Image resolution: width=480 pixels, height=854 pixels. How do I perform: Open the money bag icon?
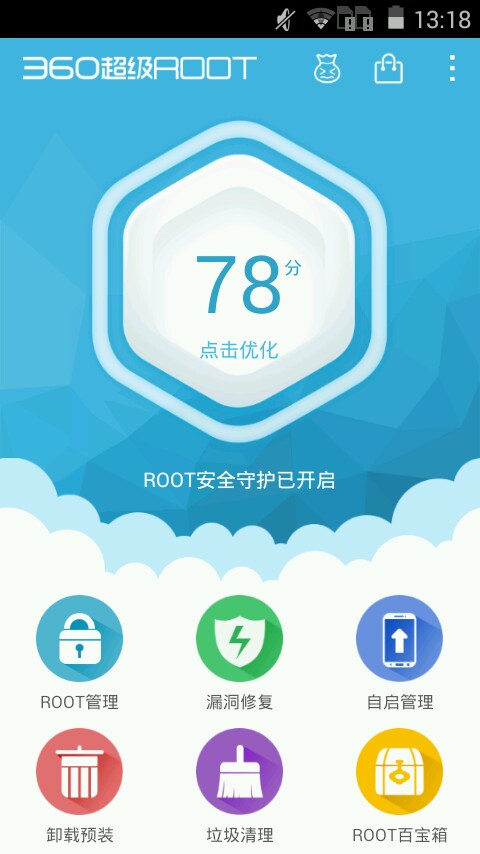coord(327,69)
